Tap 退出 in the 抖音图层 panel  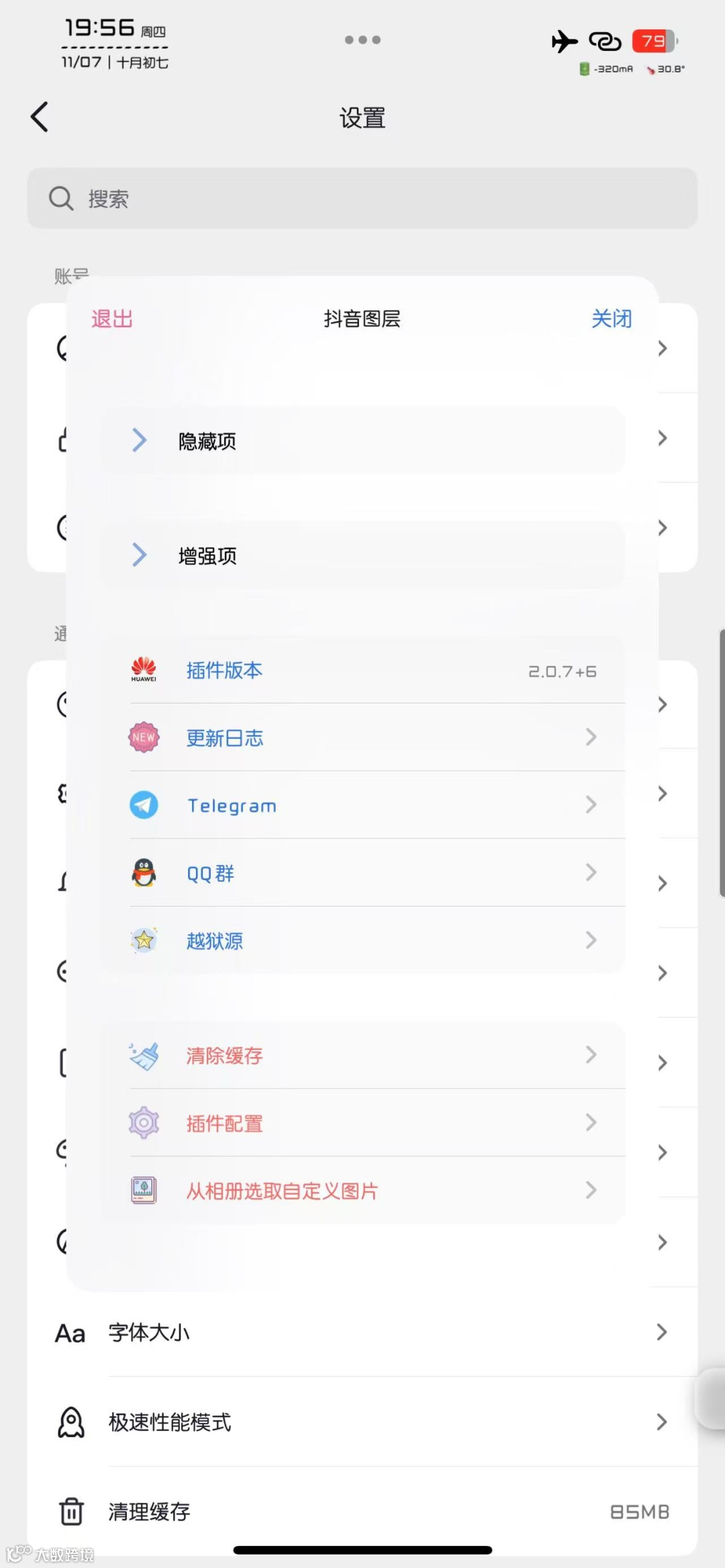coord(112,319)
